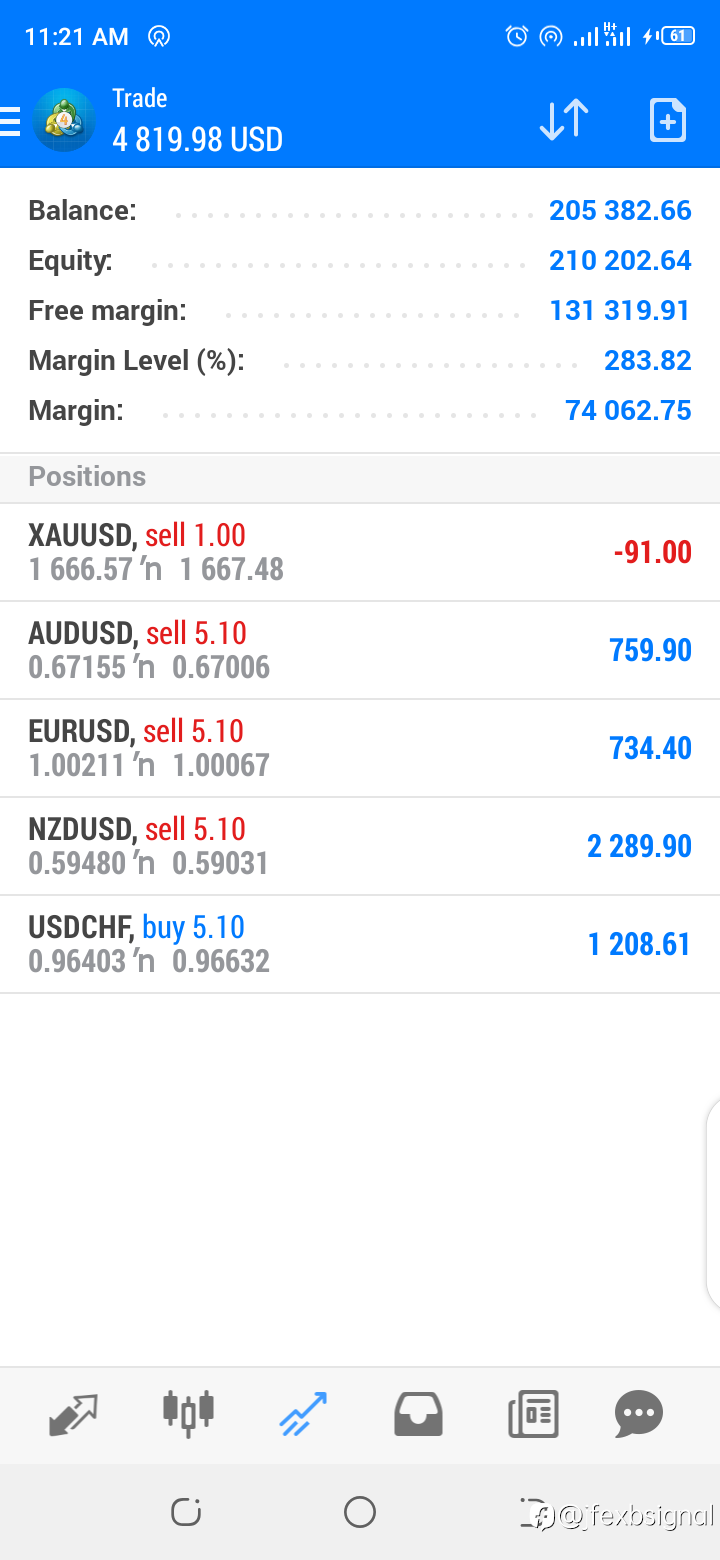The image size is (720, 1560).
Task: Open the Chat messages tab
Action: pos(639,1414)
